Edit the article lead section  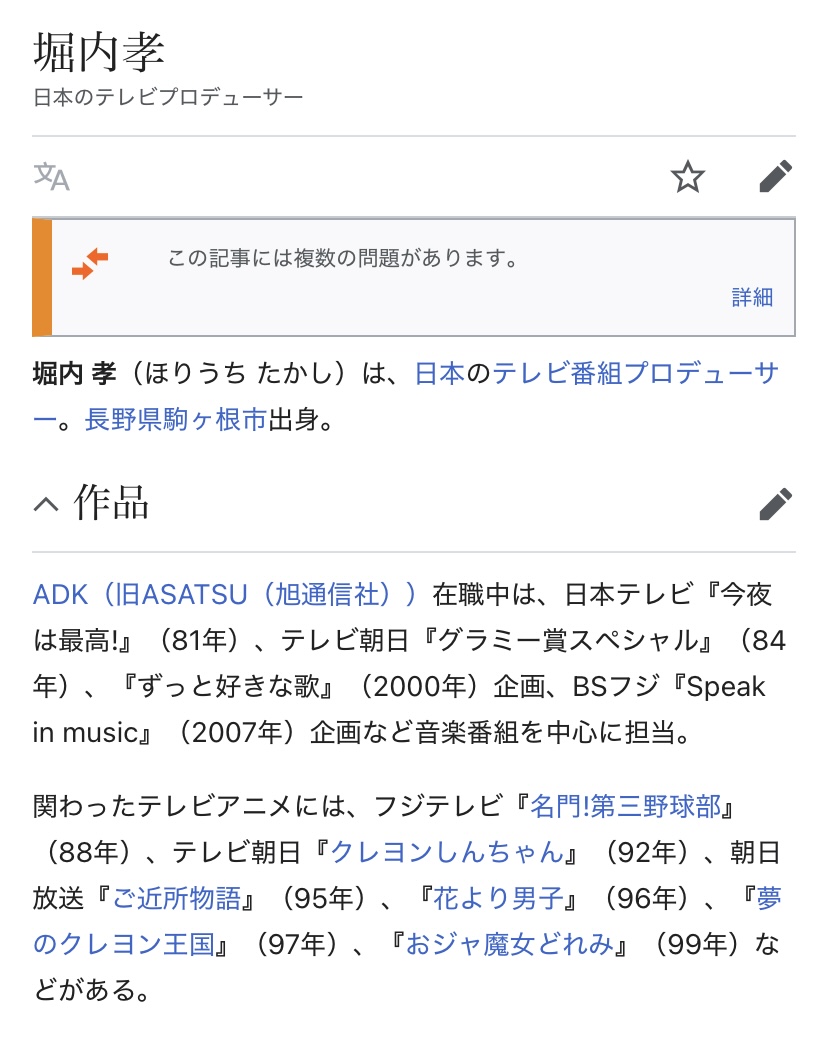775,177
